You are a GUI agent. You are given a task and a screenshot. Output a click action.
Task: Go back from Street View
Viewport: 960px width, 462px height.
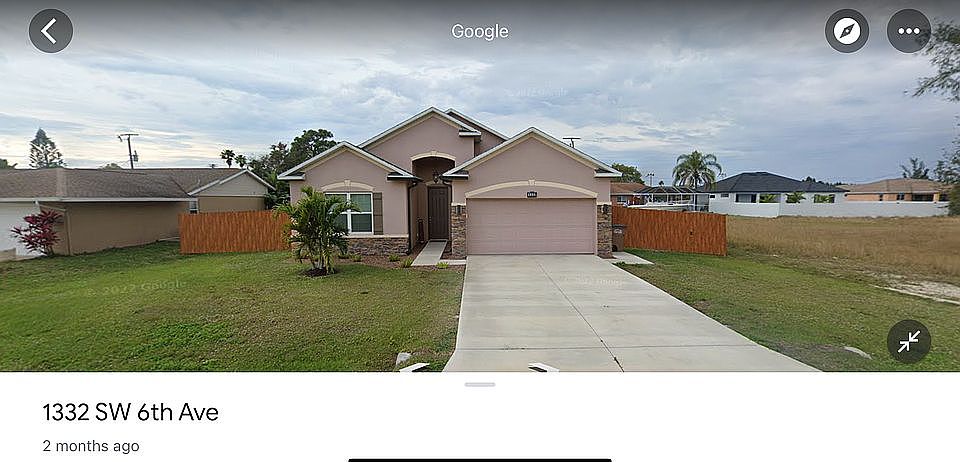pos(50,31)
